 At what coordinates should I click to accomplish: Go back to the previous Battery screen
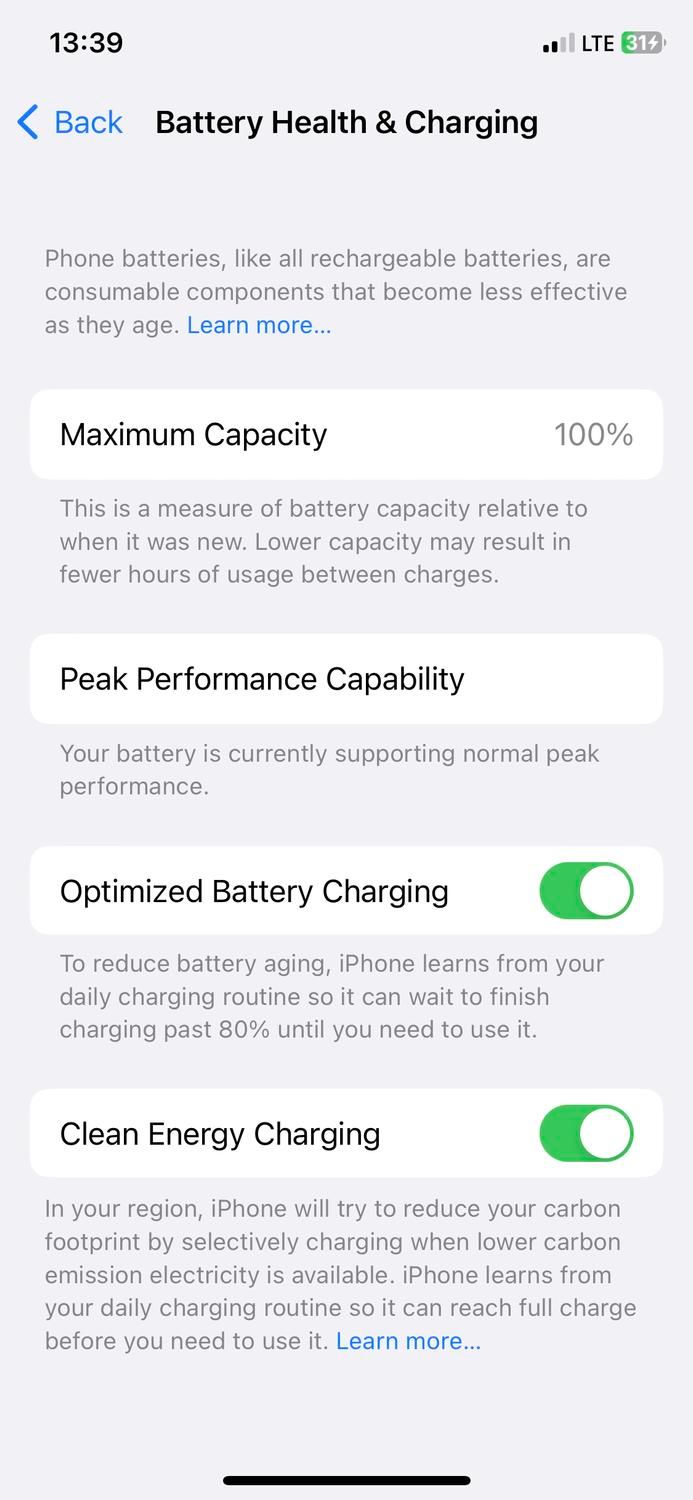click(70, 122)
